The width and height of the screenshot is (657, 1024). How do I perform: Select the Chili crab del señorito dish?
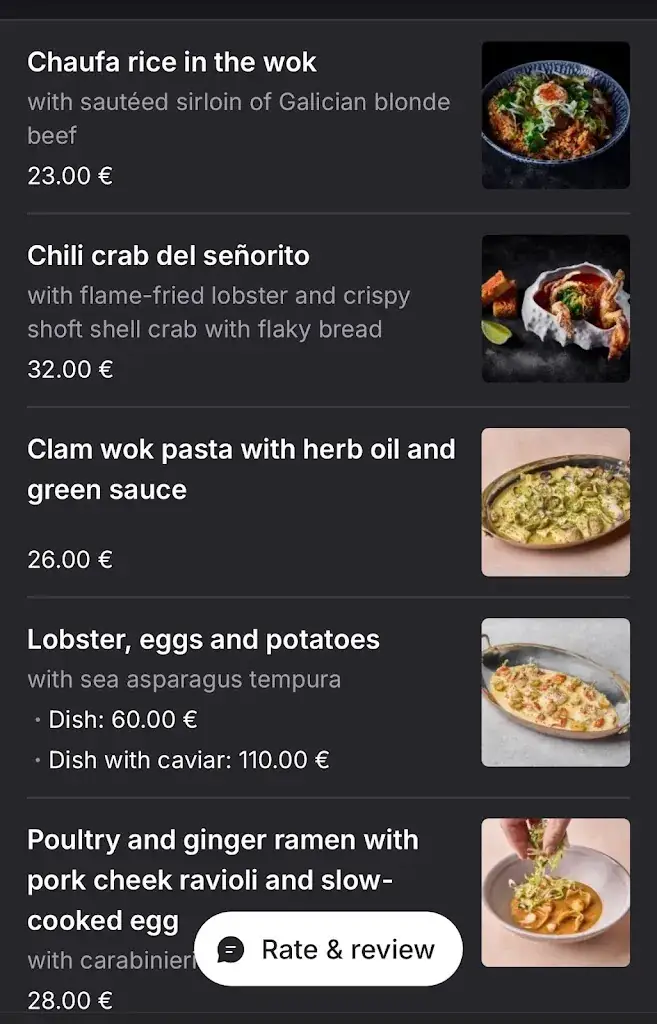click(x=168, y=256)
